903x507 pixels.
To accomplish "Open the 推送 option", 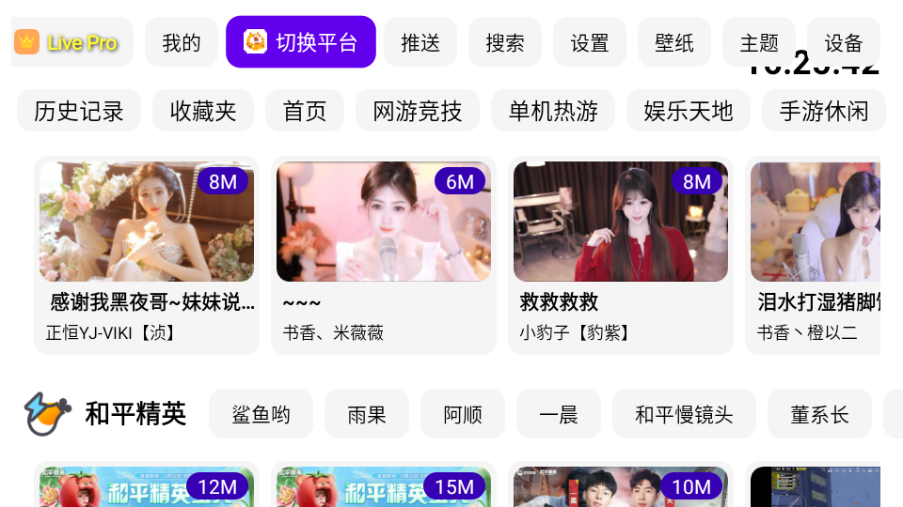I will click(420, 42).
